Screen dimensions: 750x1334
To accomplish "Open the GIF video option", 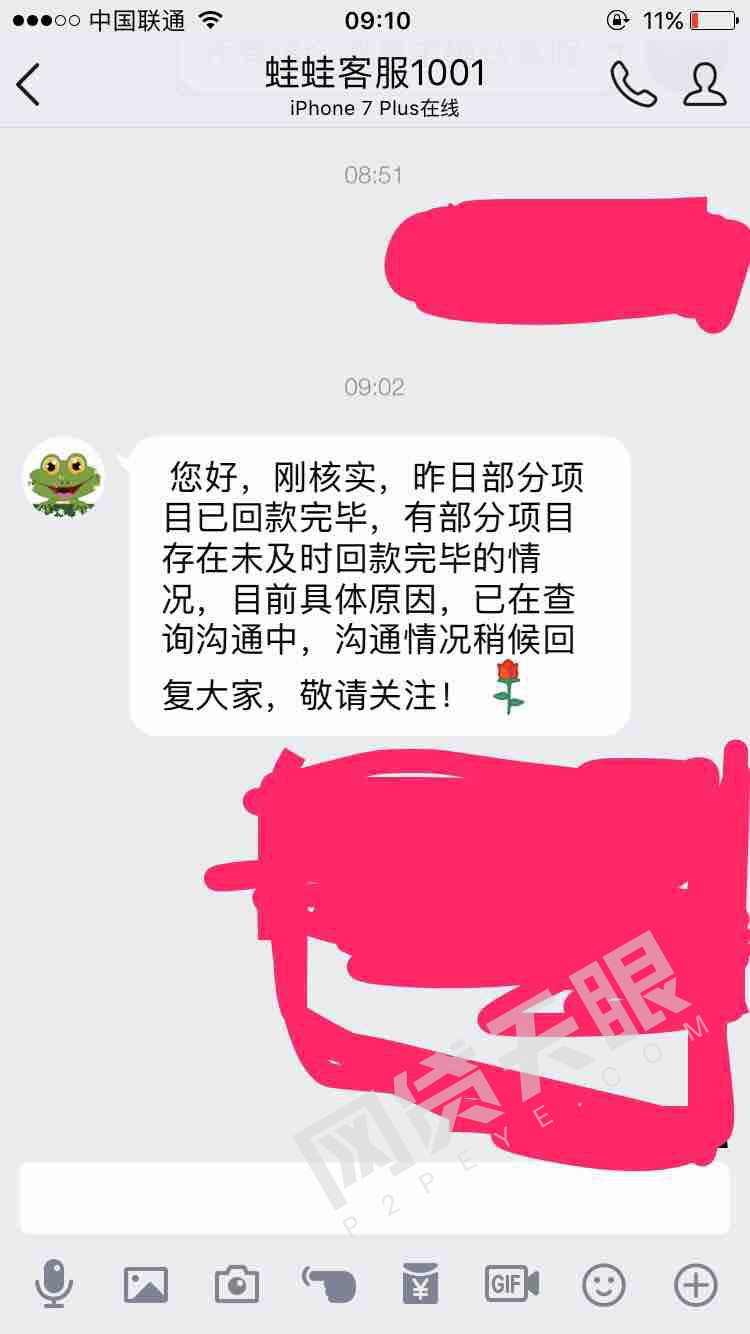I will tap(512, 1283).
